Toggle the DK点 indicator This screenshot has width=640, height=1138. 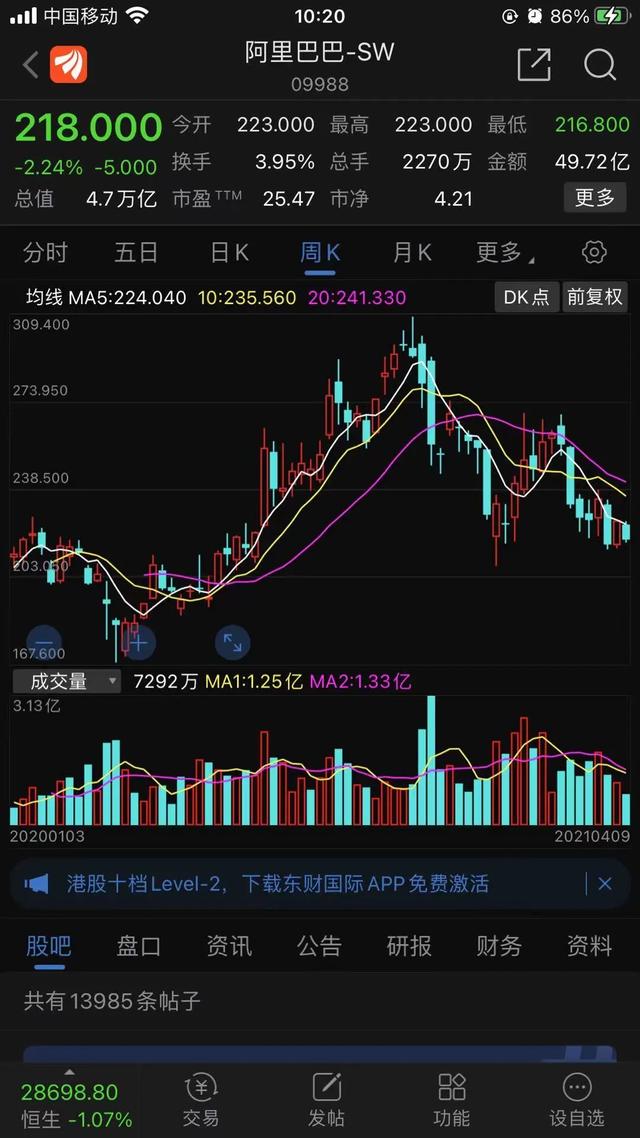click(527, 297)
